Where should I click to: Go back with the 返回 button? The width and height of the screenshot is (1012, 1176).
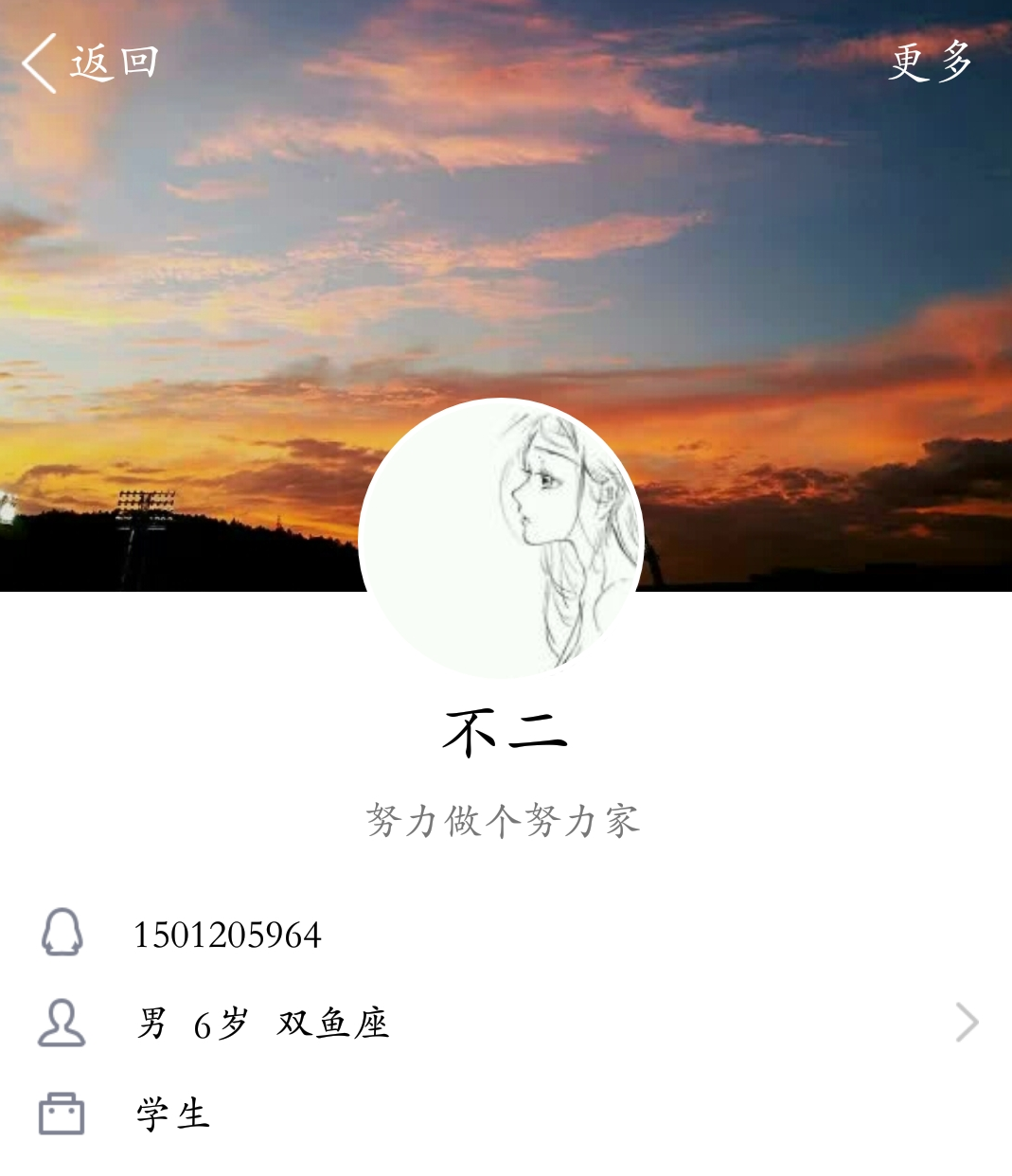(x=90, y=63)
